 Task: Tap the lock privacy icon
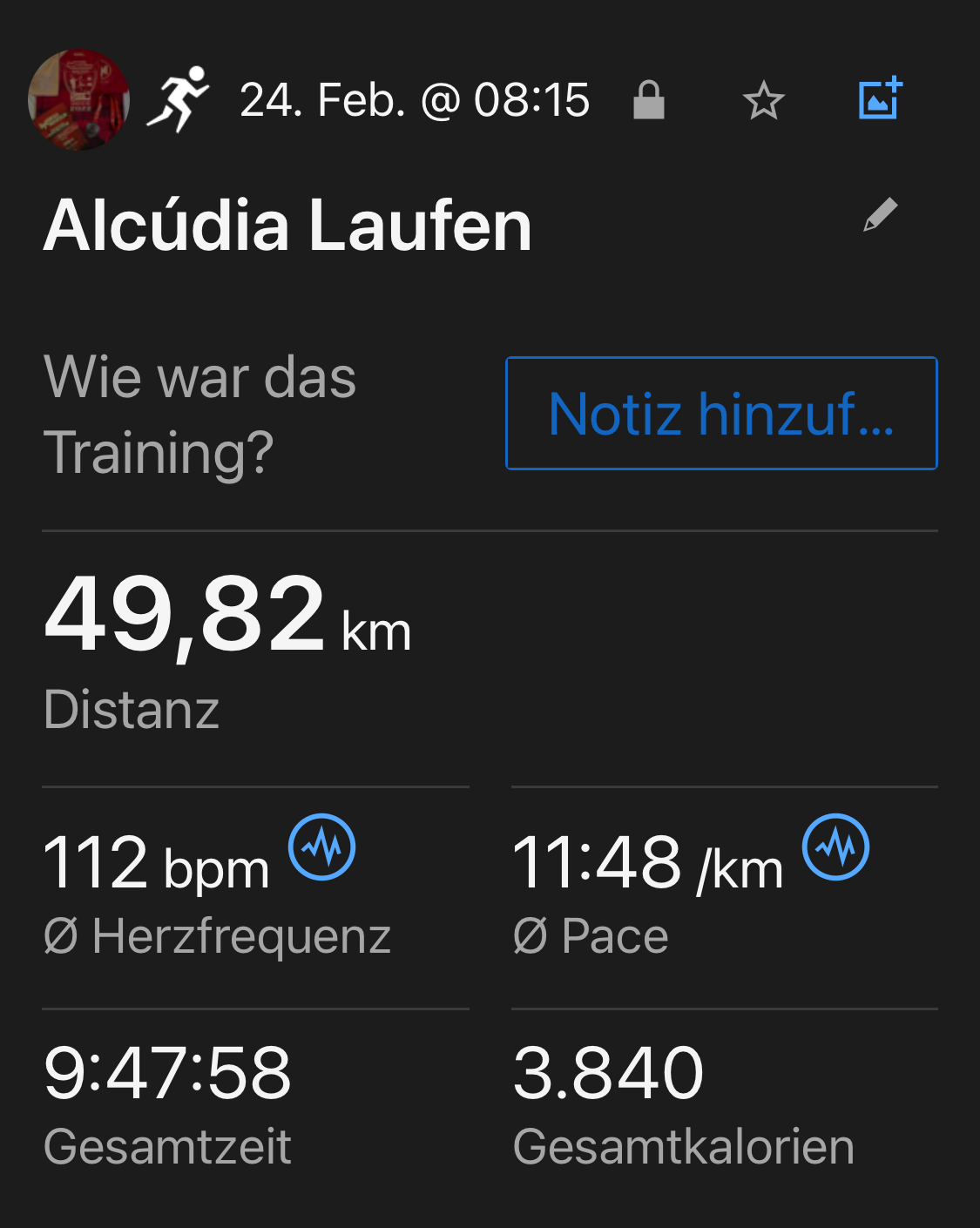tap(648, 100)
